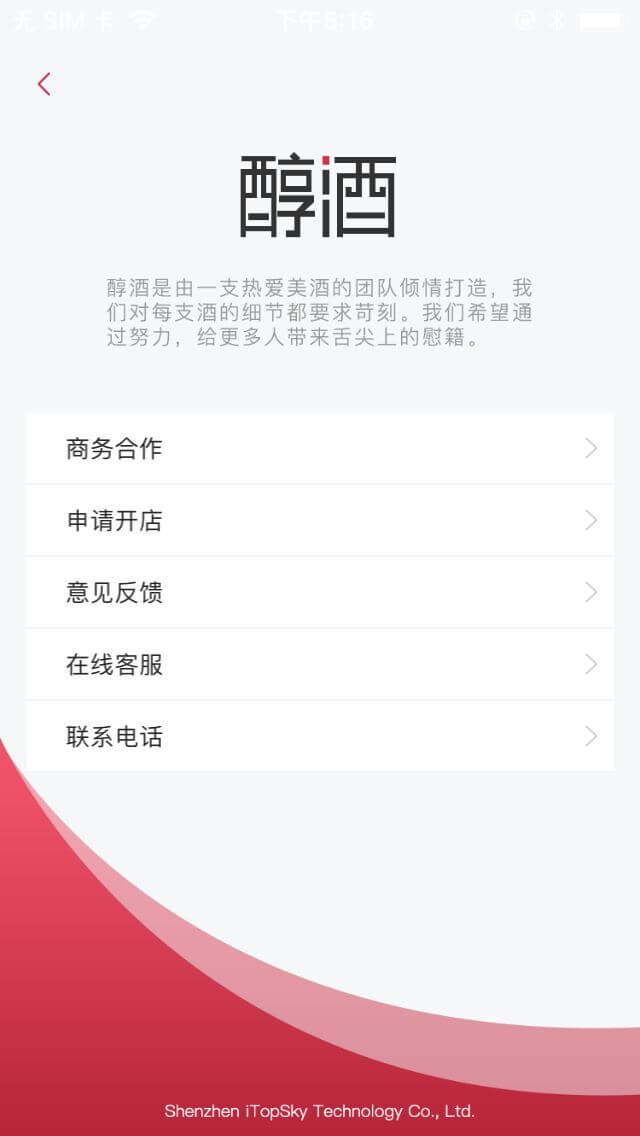Go back using the red arrow
Screen dimensions: 640x1136
(x=44, y=84)
